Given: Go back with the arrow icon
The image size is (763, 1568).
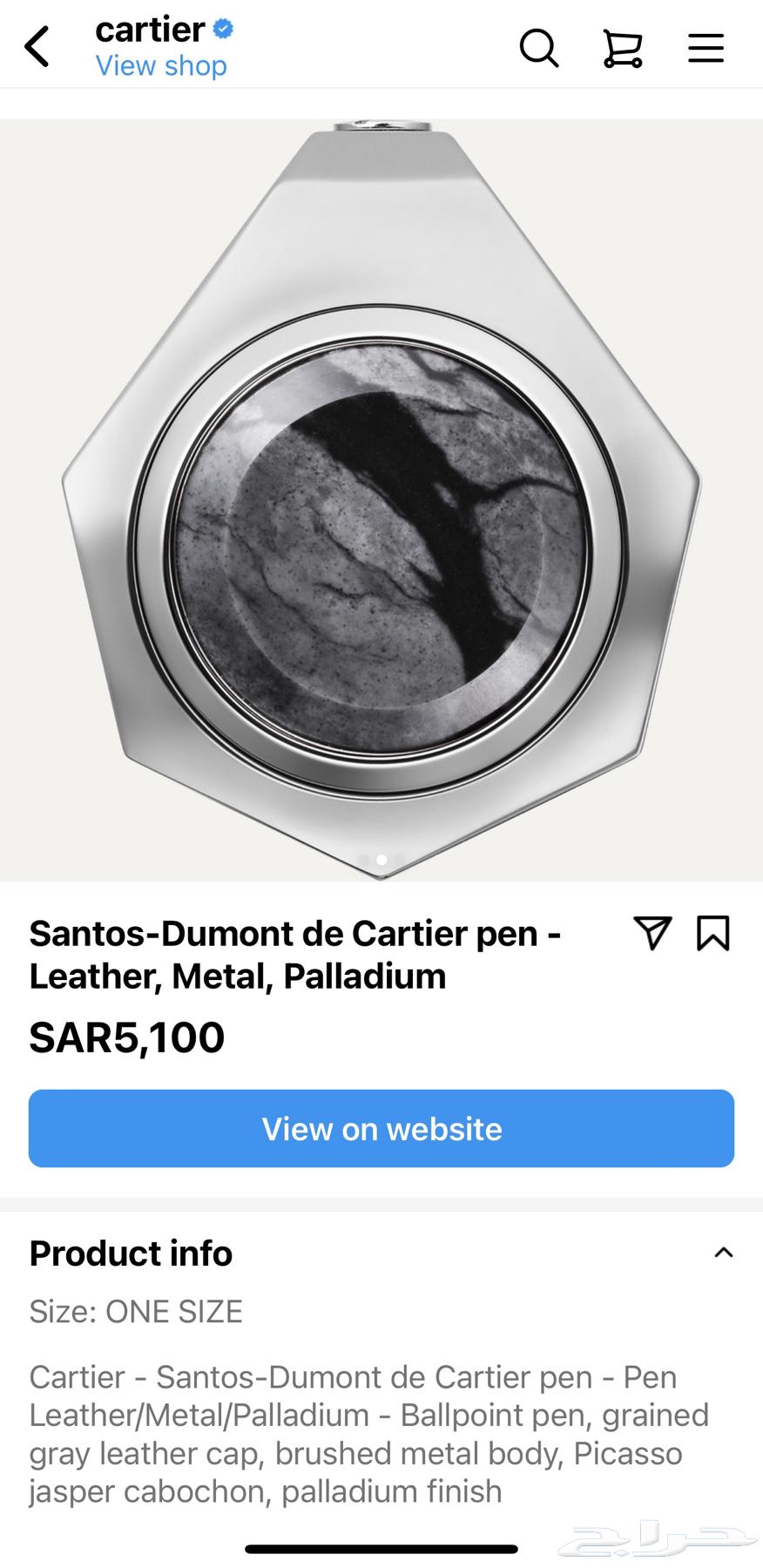Looking at the screenshot, I should 37,47.
